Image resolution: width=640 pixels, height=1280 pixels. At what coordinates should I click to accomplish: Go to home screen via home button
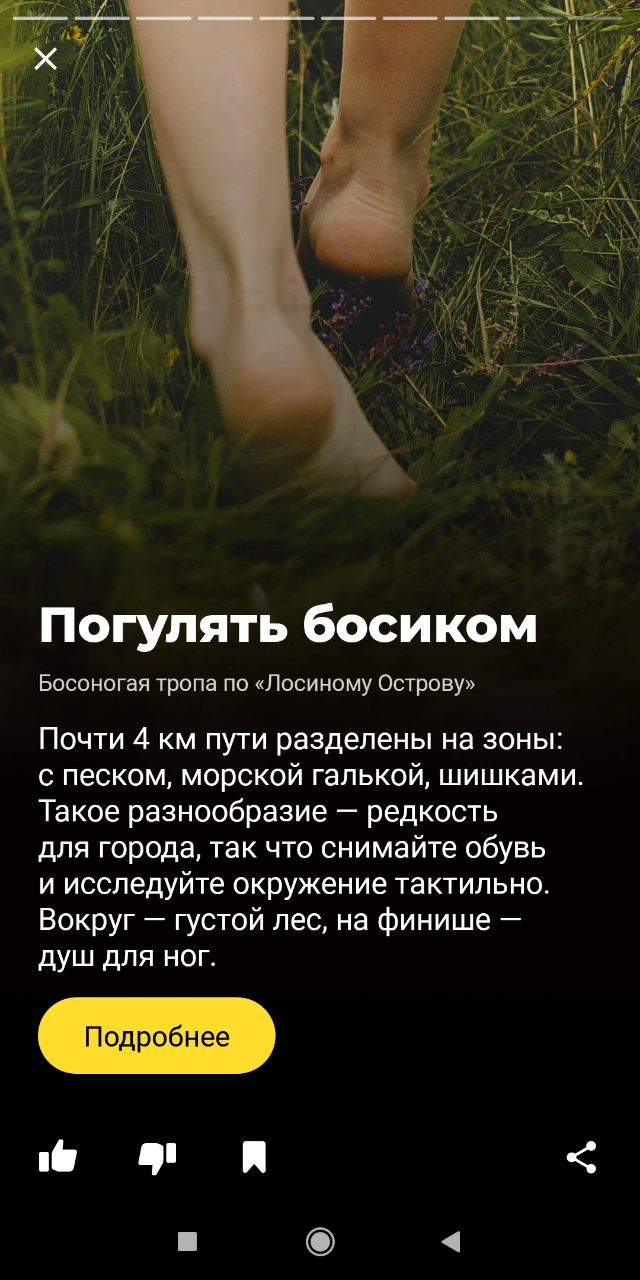[x=320, y=1242]
